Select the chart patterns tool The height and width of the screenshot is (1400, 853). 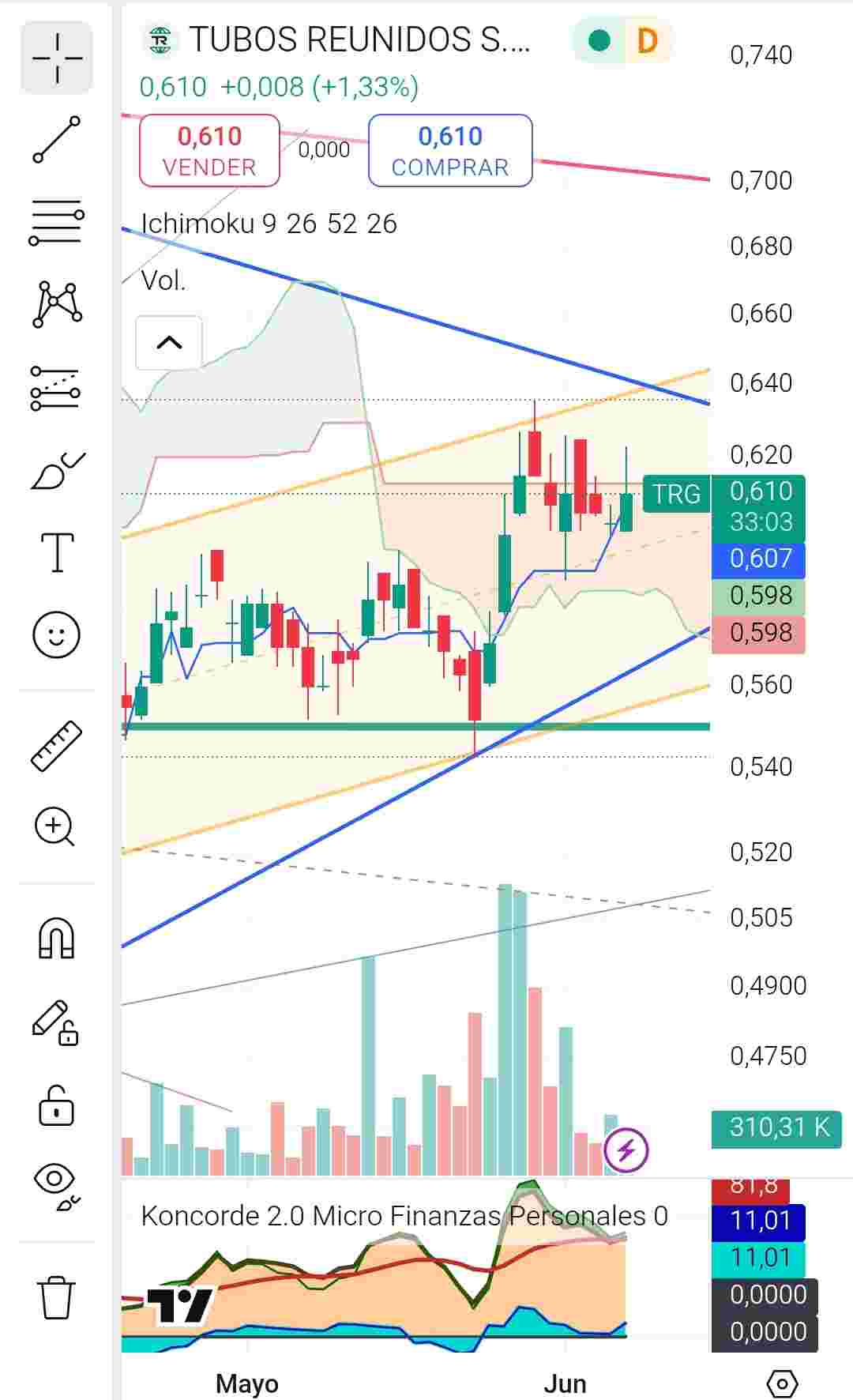pos(57,304)
